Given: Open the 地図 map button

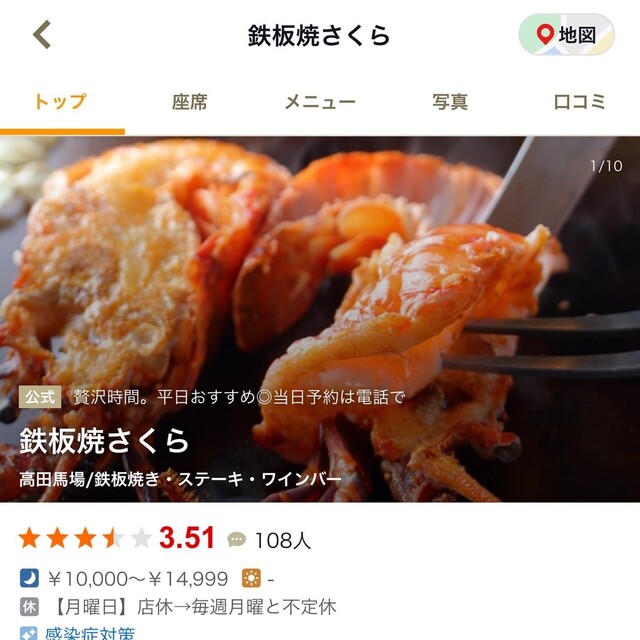Looking at the screenshot, I should coord(565,35).
